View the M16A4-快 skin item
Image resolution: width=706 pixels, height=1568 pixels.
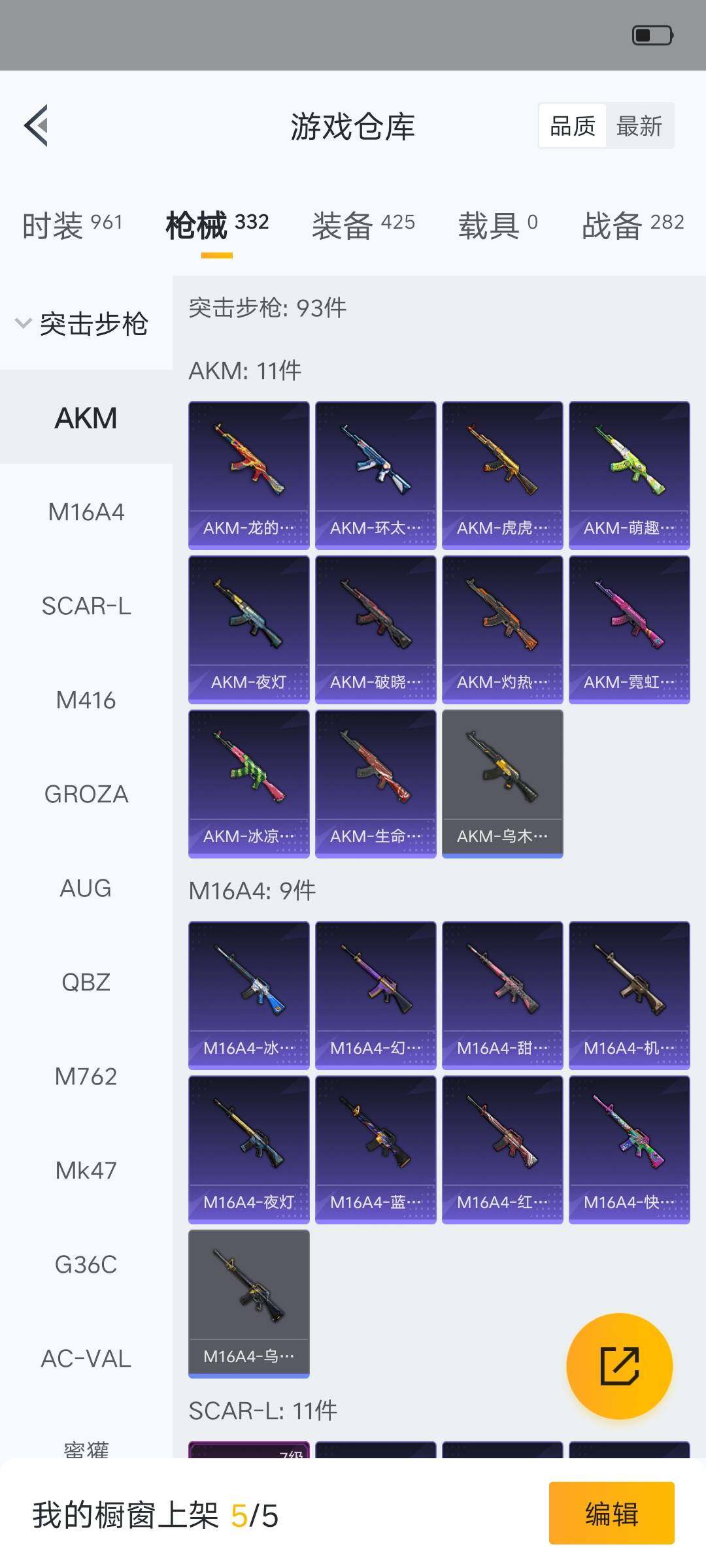click(x=629, y=1149)
